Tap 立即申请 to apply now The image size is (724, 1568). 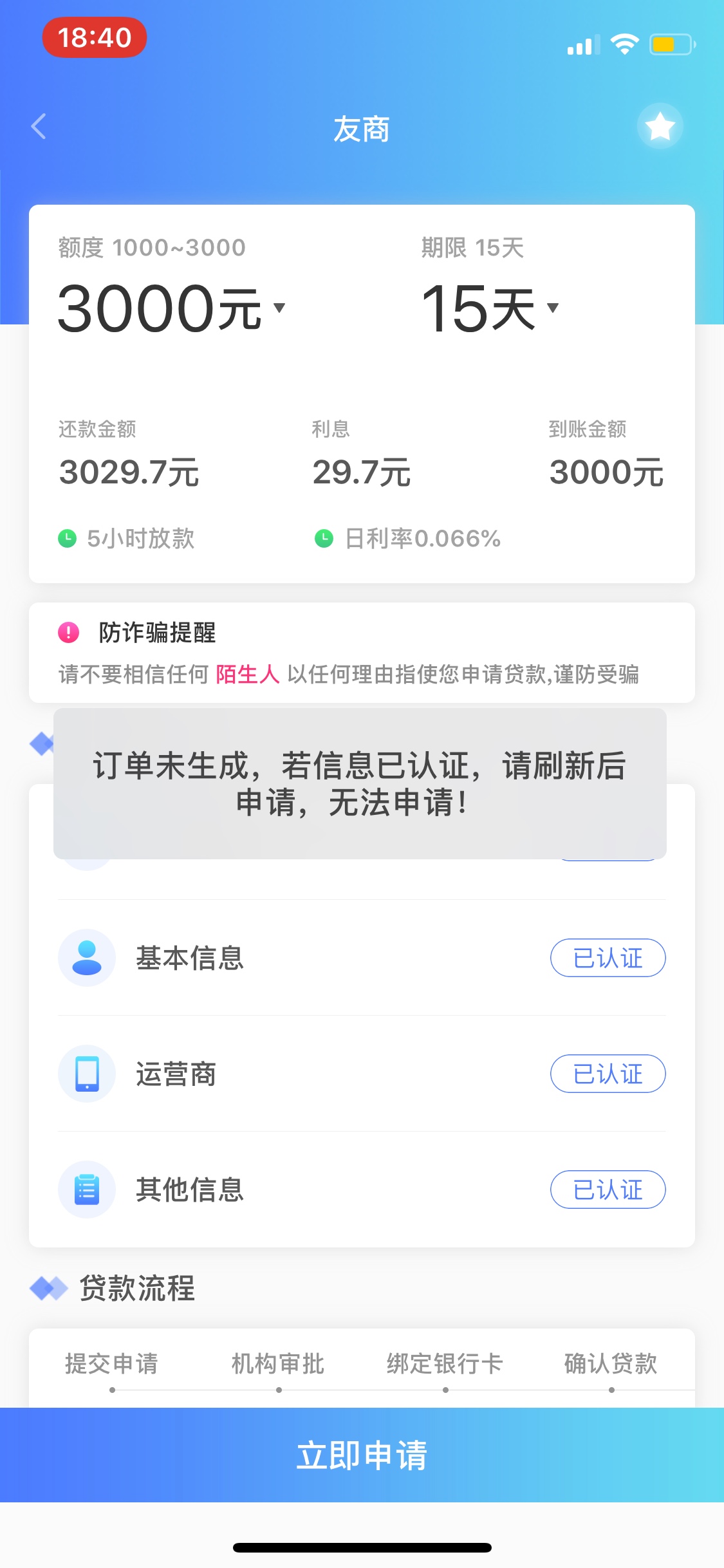click(362, 1455)
